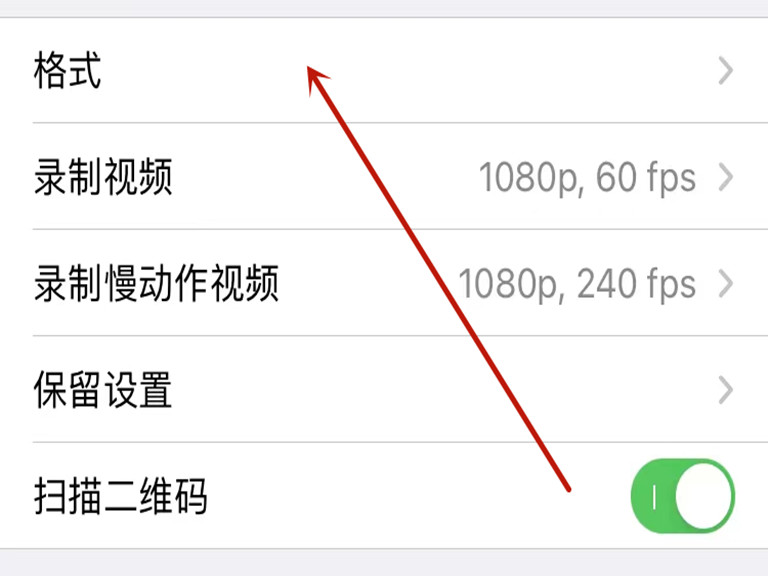Open the 格式 settings row
This screenshot has width=768, height=576.
(384, 72)
